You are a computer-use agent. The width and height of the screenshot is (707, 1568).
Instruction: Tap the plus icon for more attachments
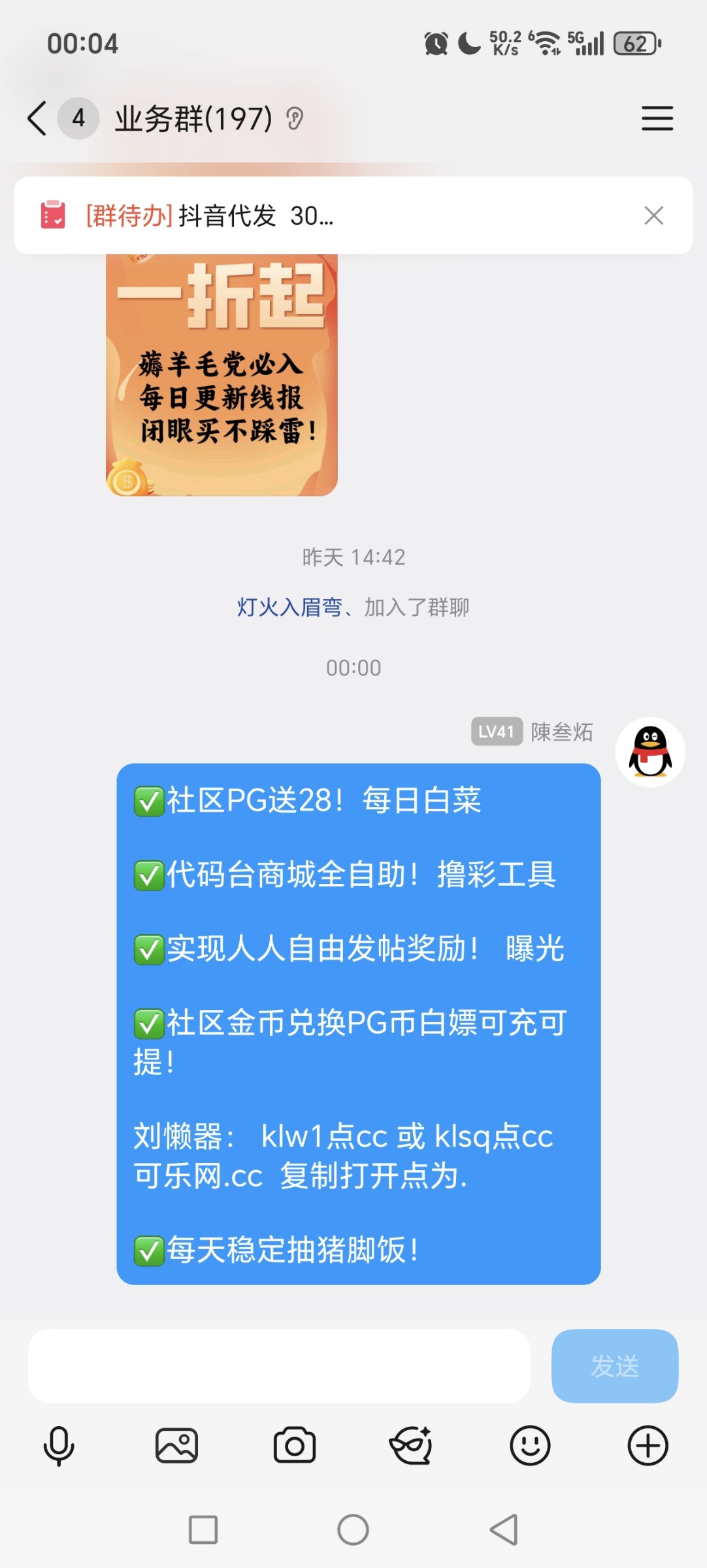click(x=648, y=1445)
